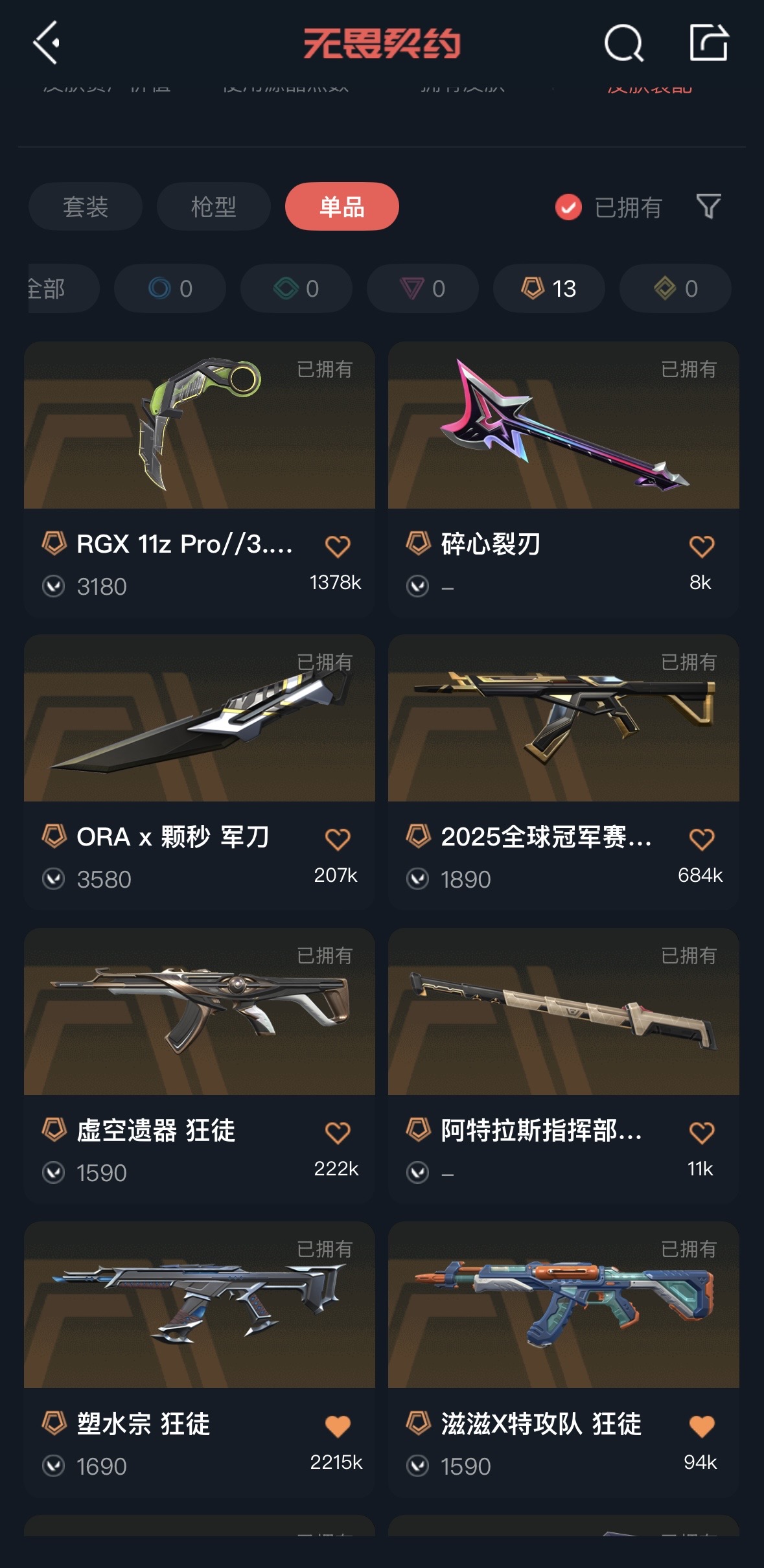
Task: Open the filter funnel icon
Action: pyautogui.click(x=708, y=207)
